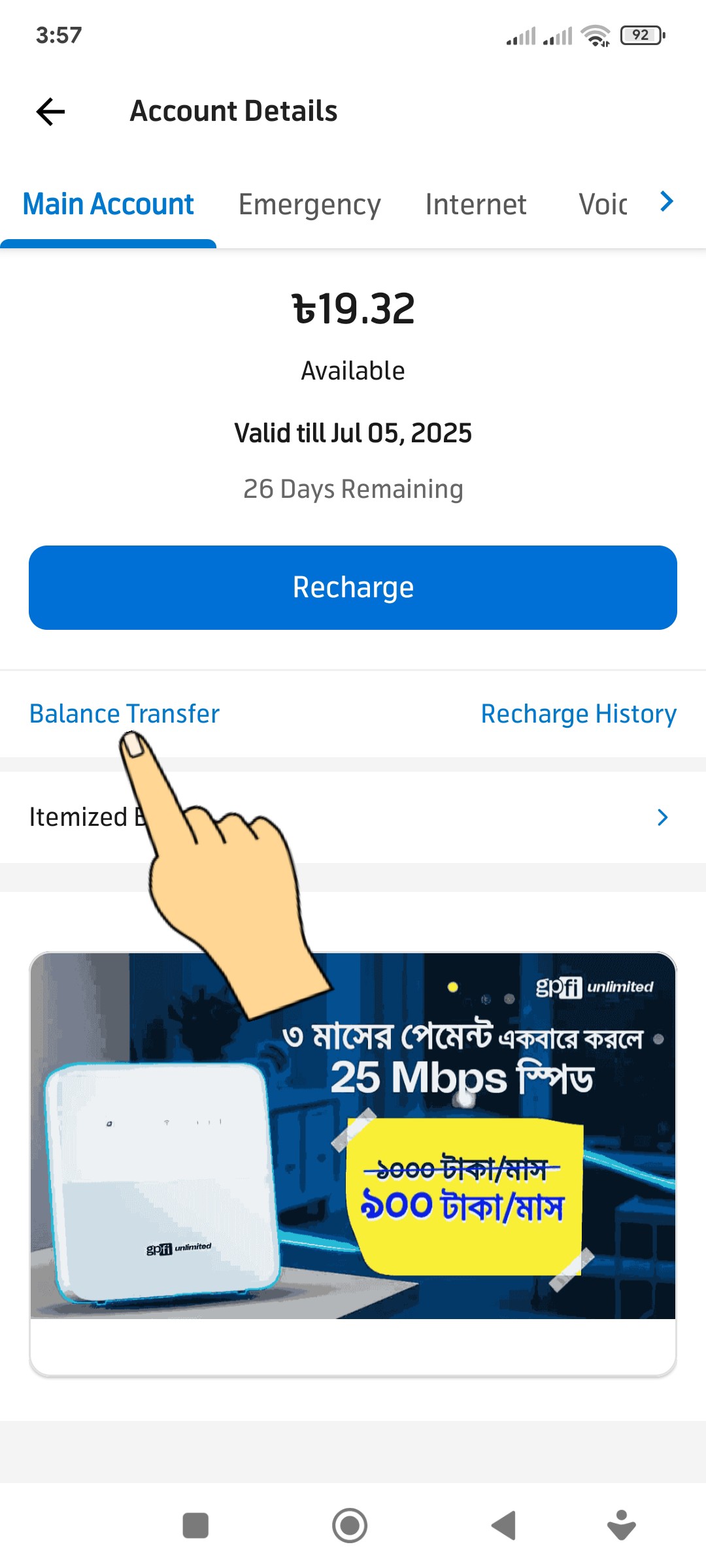
Task: Tap the system home button
Action: [350, 1526]
